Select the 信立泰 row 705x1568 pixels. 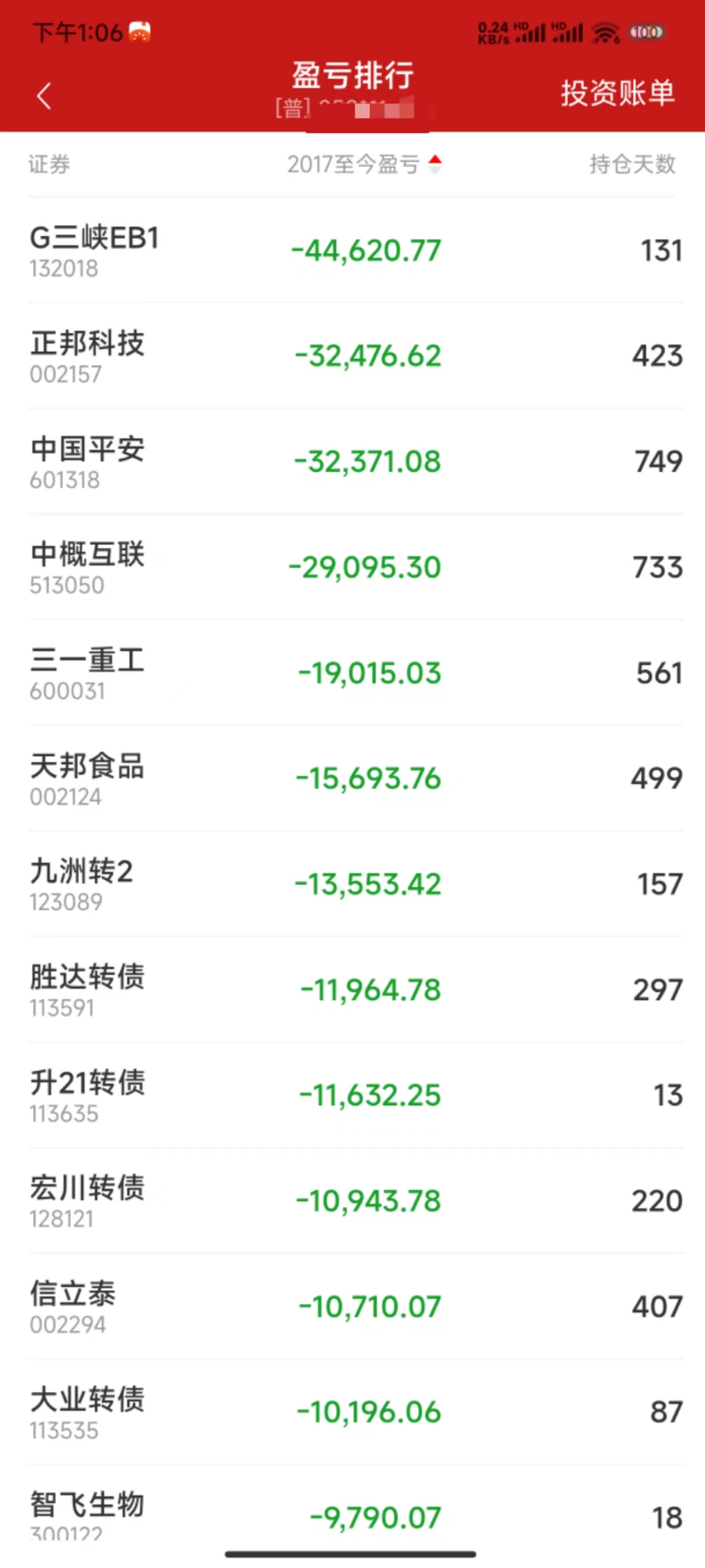pyautogui.click(x=353, y=1307)
